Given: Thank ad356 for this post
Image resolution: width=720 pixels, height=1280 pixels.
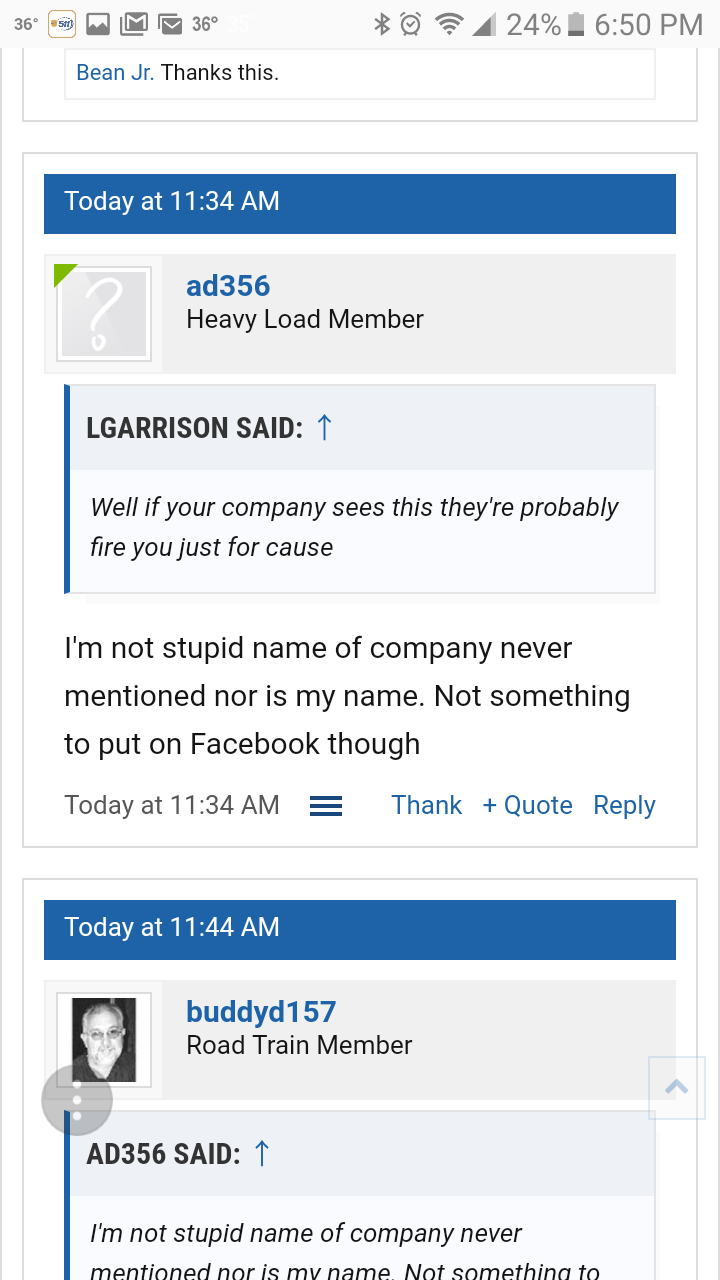Looking at the screenshot, I should pos(426,805).
